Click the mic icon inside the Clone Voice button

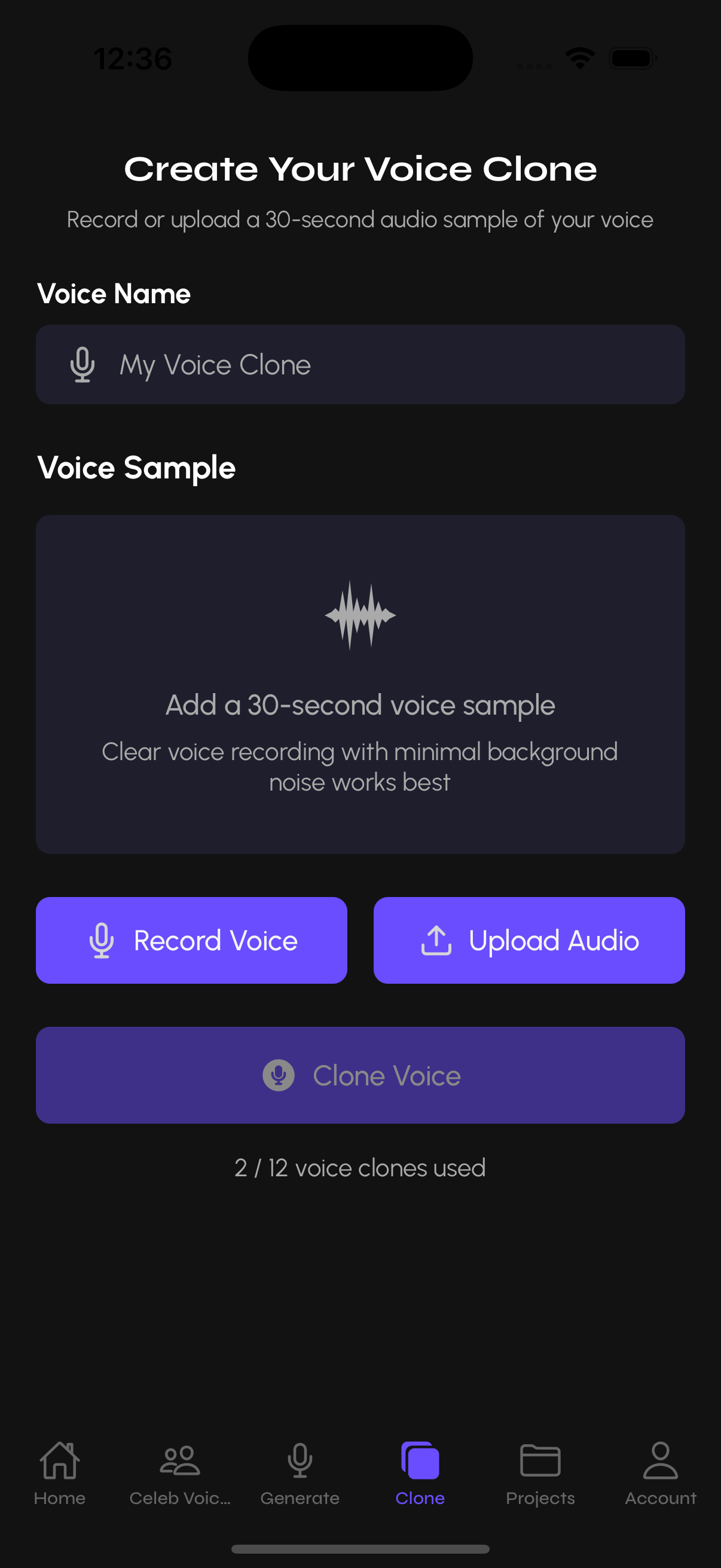pyautogui.click(x=278, y=1075)
